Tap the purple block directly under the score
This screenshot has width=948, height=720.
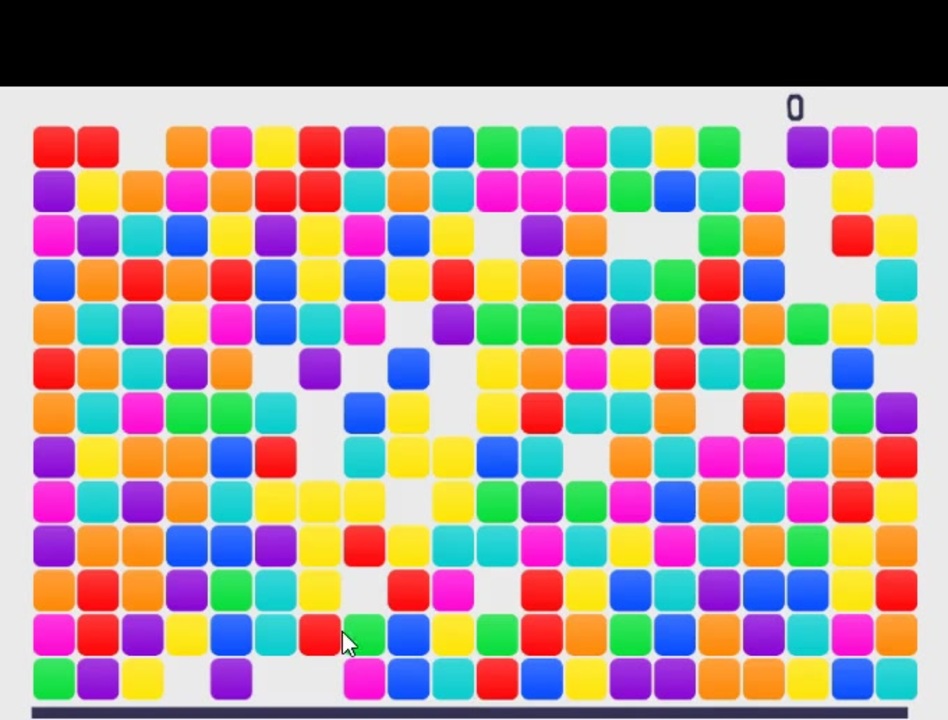click(x=807, y=147)
